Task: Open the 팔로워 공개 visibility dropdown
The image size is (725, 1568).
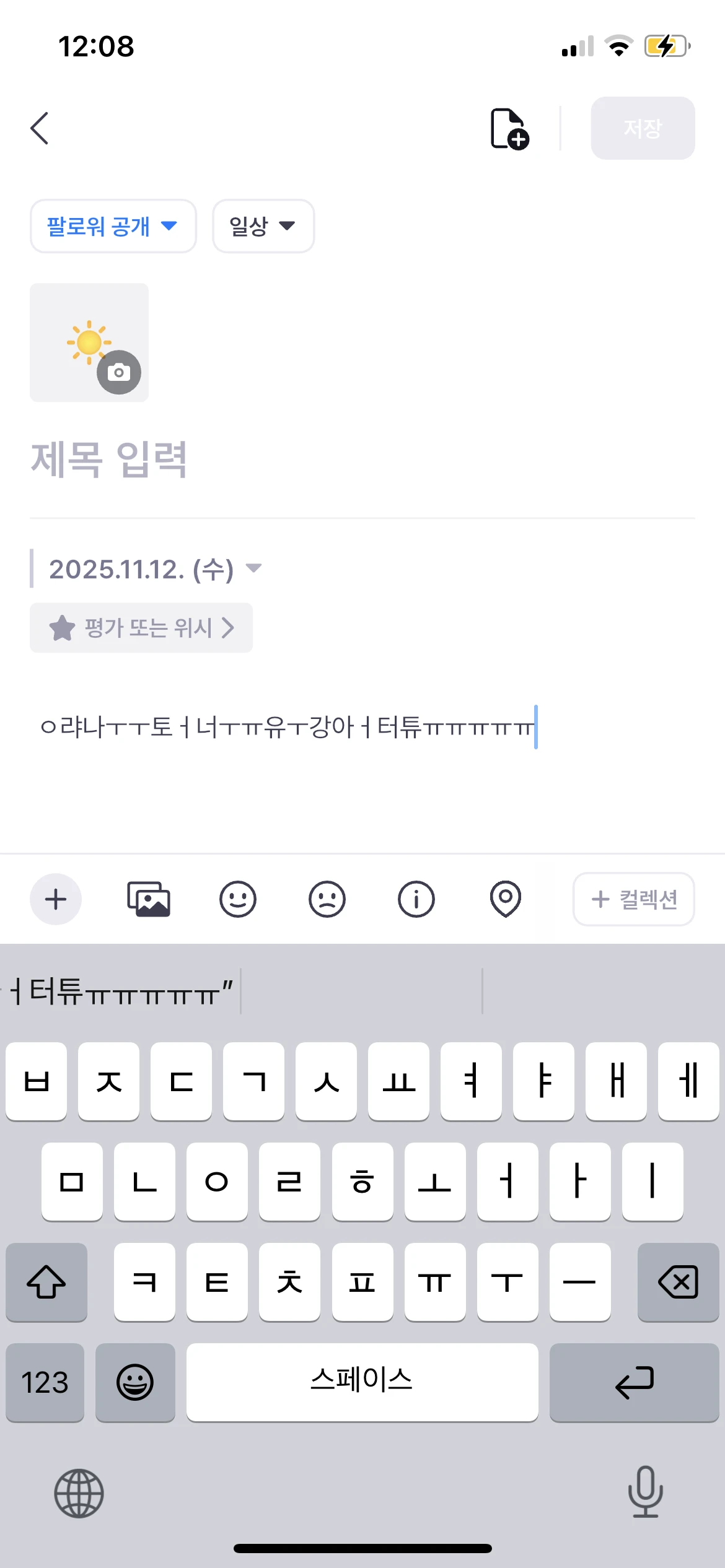Action: click(113, 226)
